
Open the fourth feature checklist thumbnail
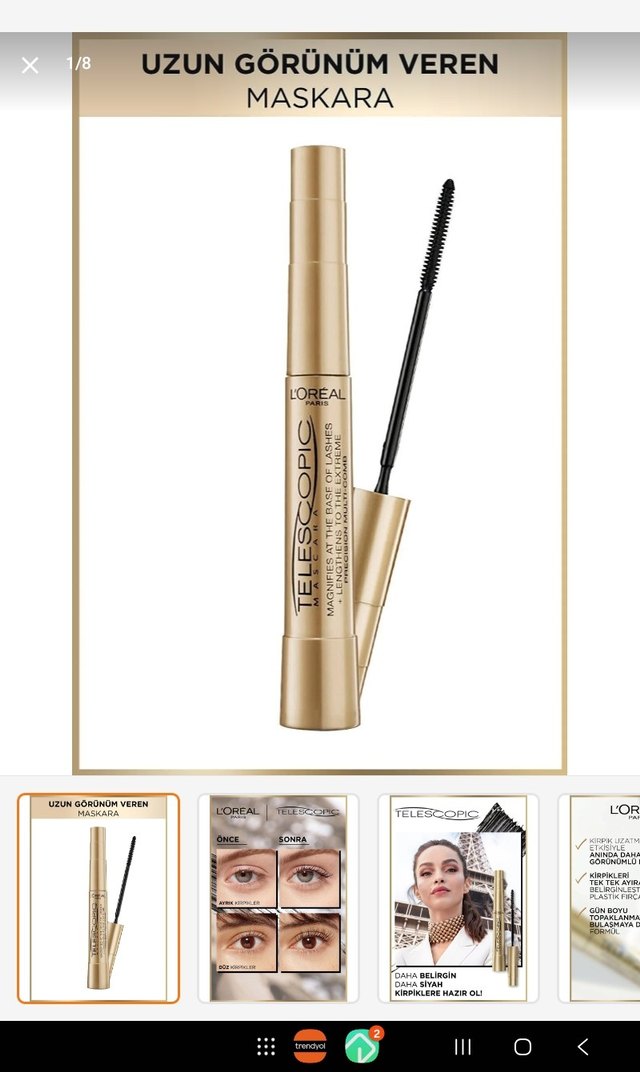click(x=602, y=898)
